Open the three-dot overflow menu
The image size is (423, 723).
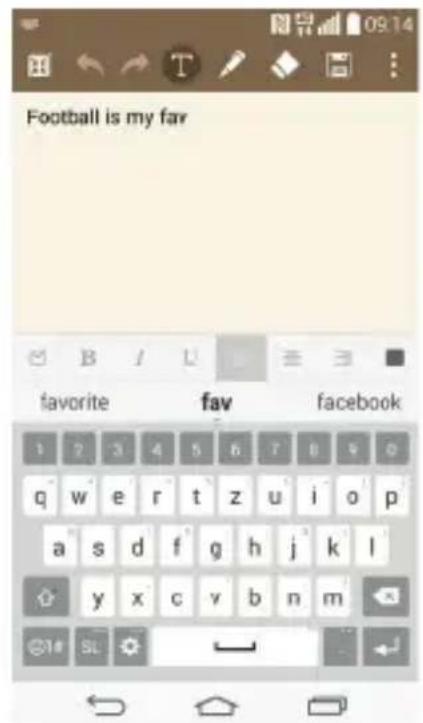click(x=393, y=65)
